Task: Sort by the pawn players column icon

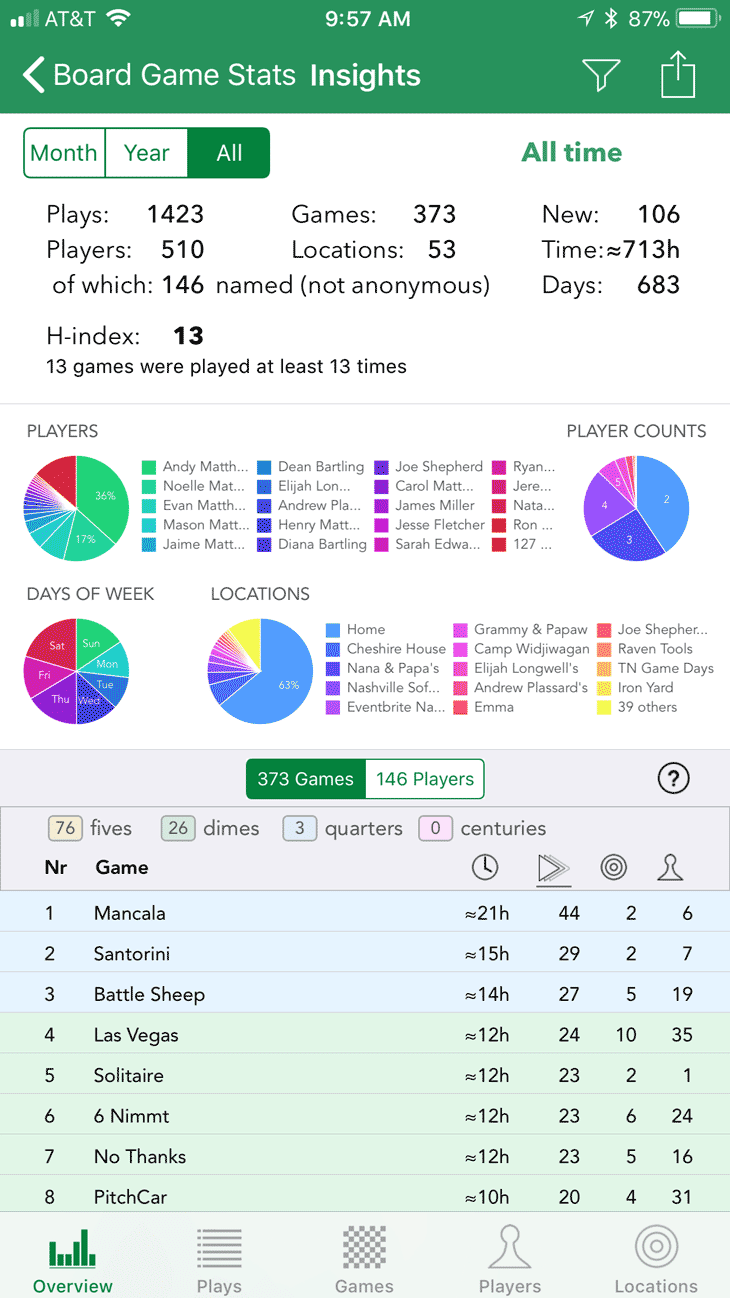Action: (x=670, y=867)
